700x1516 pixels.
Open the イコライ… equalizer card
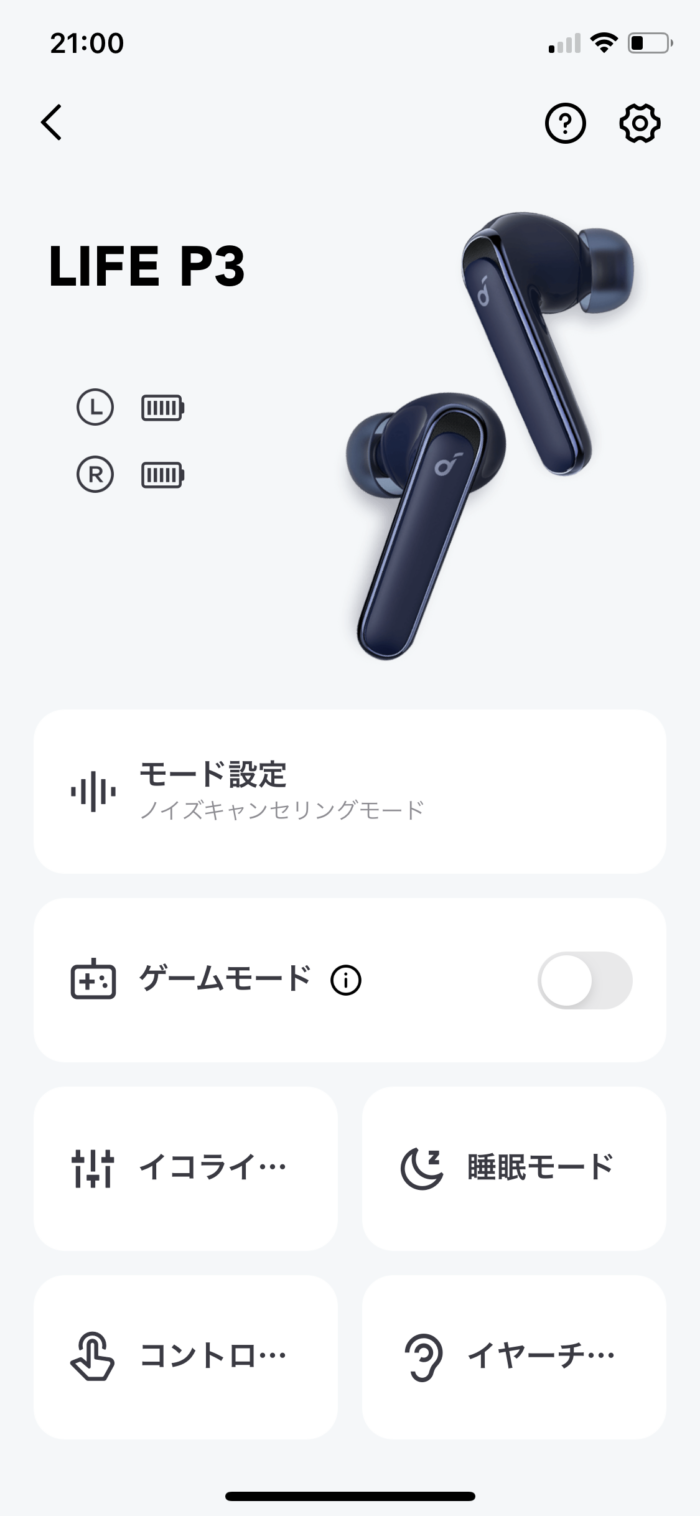coord(186,1168)
